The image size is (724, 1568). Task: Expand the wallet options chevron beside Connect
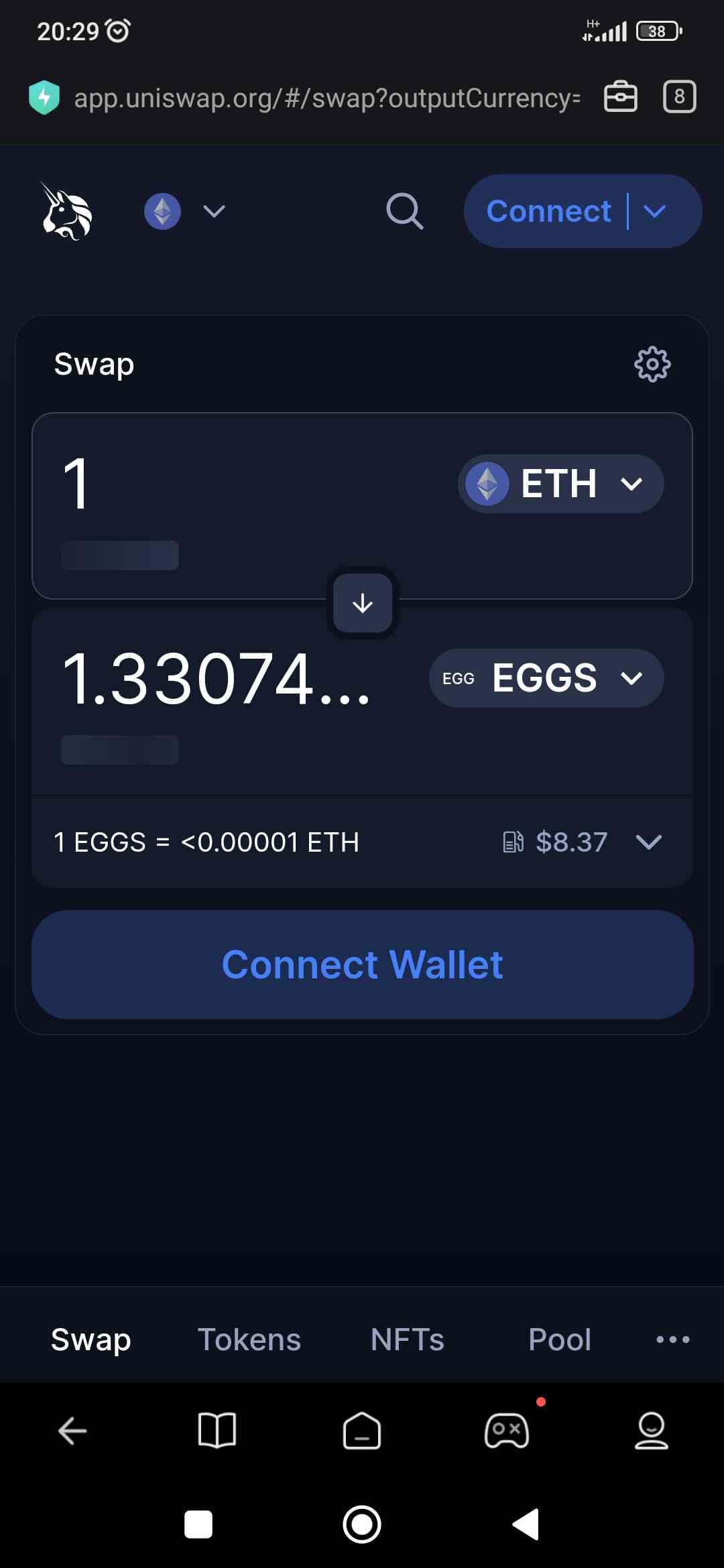(655, 212)
